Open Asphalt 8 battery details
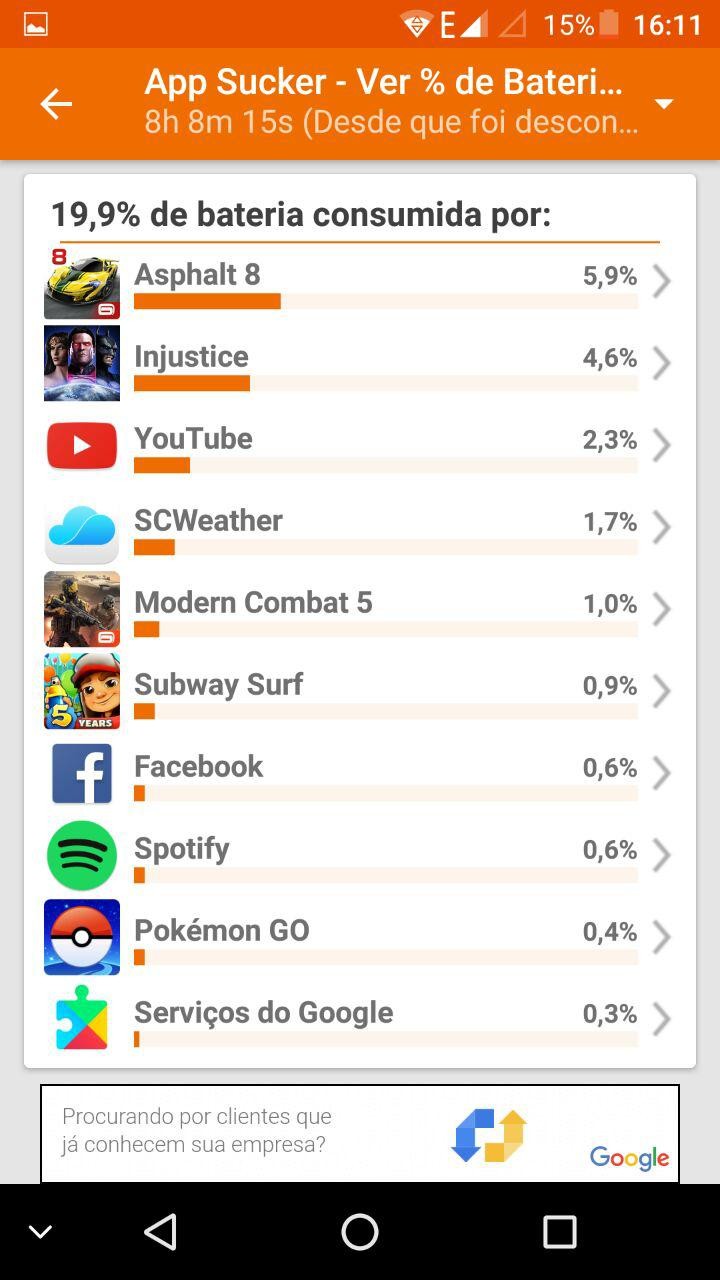 (x=360, y=283)
